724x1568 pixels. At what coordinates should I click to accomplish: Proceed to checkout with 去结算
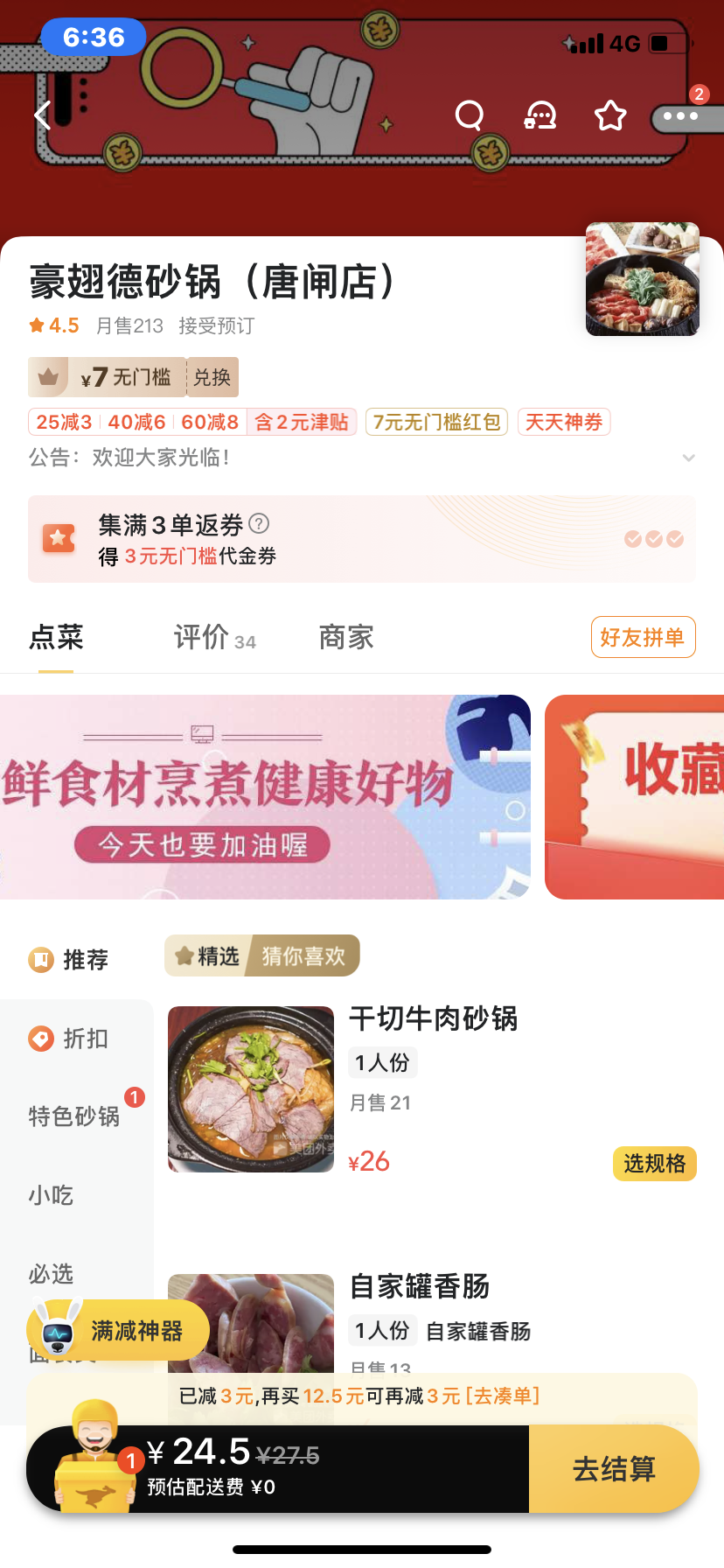[x=614, y=1469]
